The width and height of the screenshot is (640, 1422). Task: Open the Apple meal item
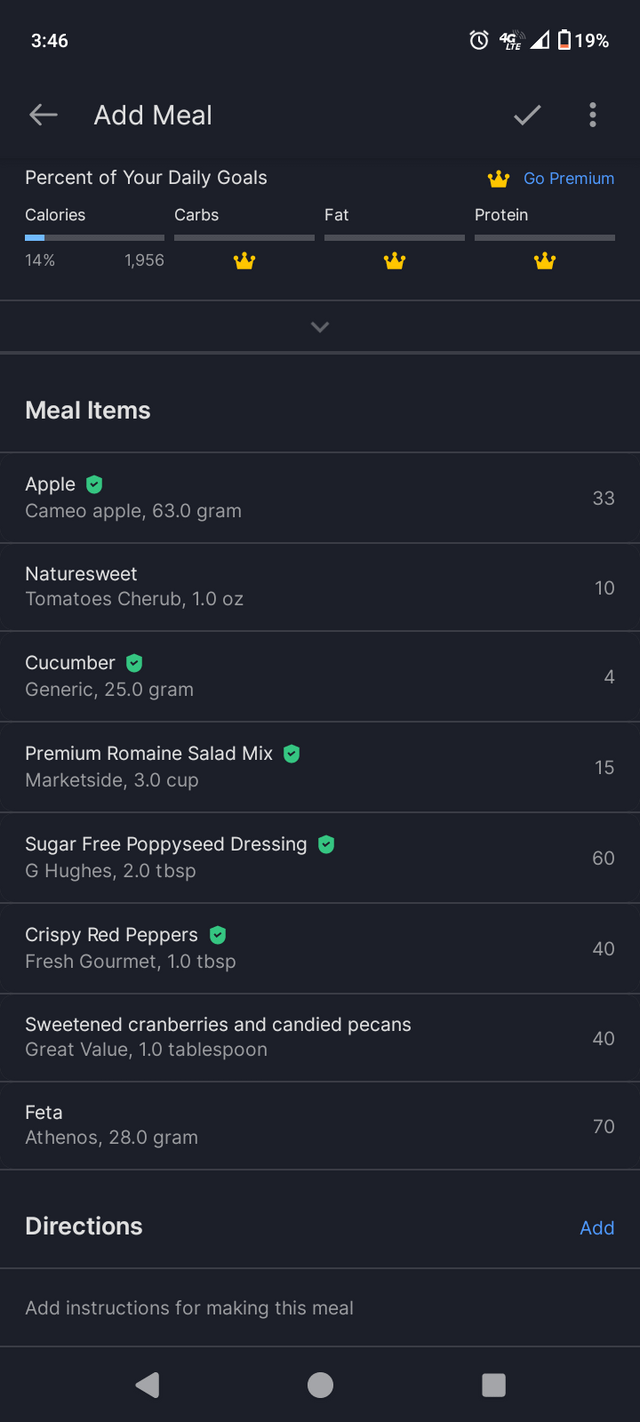click(x=320, y=497)
